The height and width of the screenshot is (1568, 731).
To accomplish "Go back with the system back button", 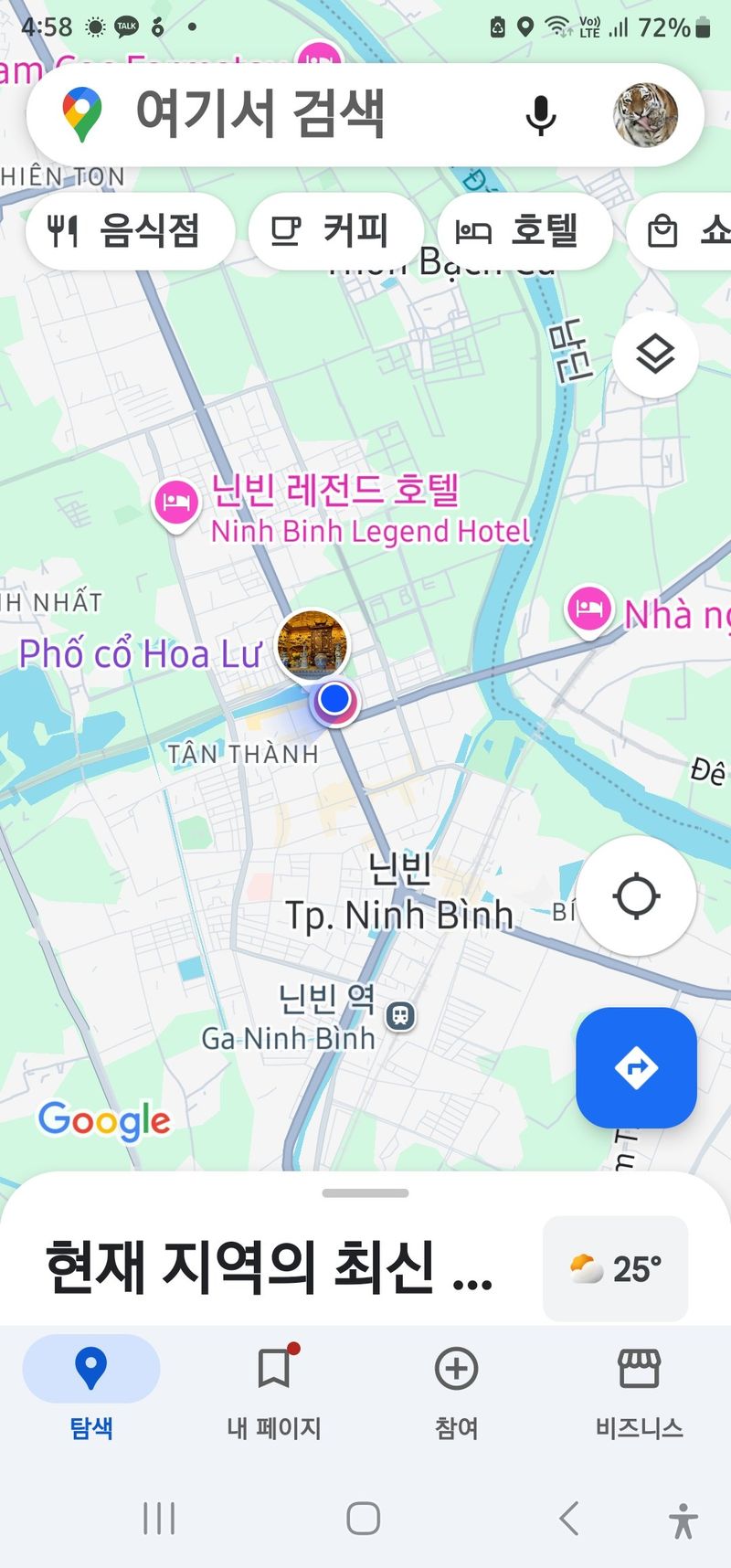I will point(568,1519).
